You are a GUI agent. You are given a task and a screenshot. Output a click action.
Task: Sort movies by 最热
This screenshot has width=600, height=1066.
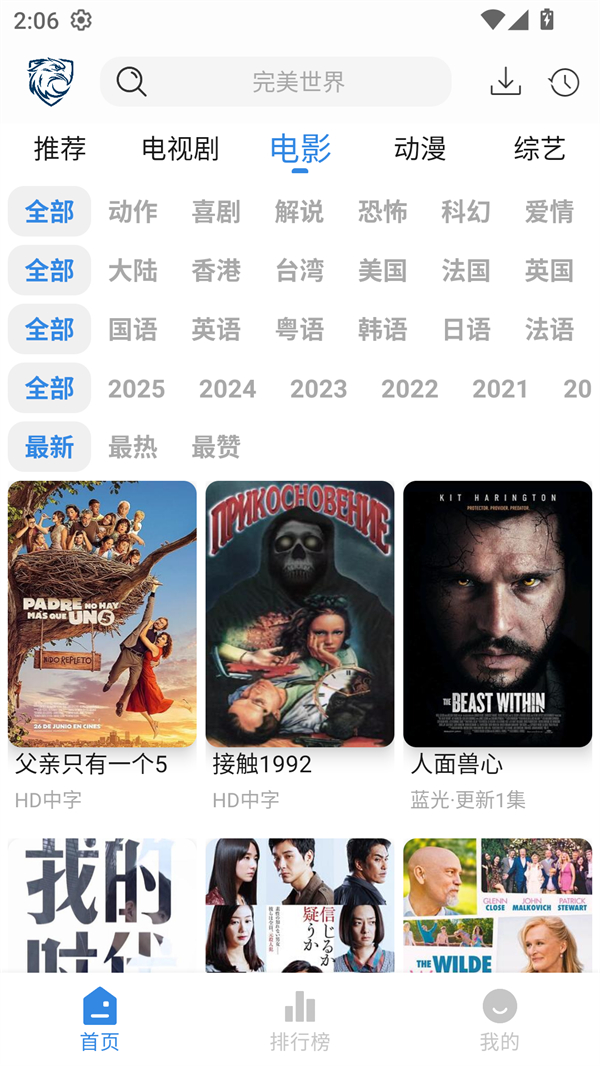pos(133,447)
